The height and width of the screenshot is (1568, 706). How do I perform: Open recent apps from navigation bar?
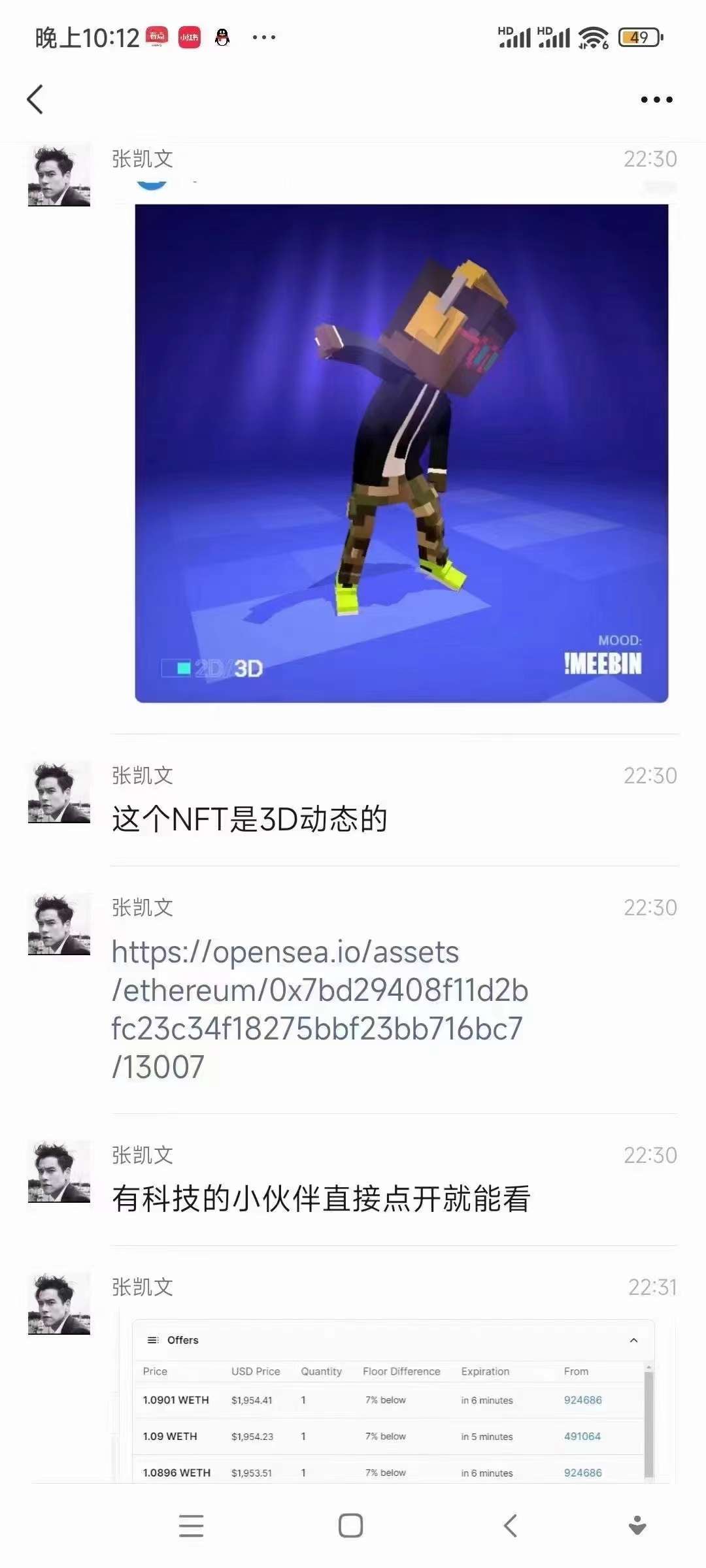[192, 1526]
